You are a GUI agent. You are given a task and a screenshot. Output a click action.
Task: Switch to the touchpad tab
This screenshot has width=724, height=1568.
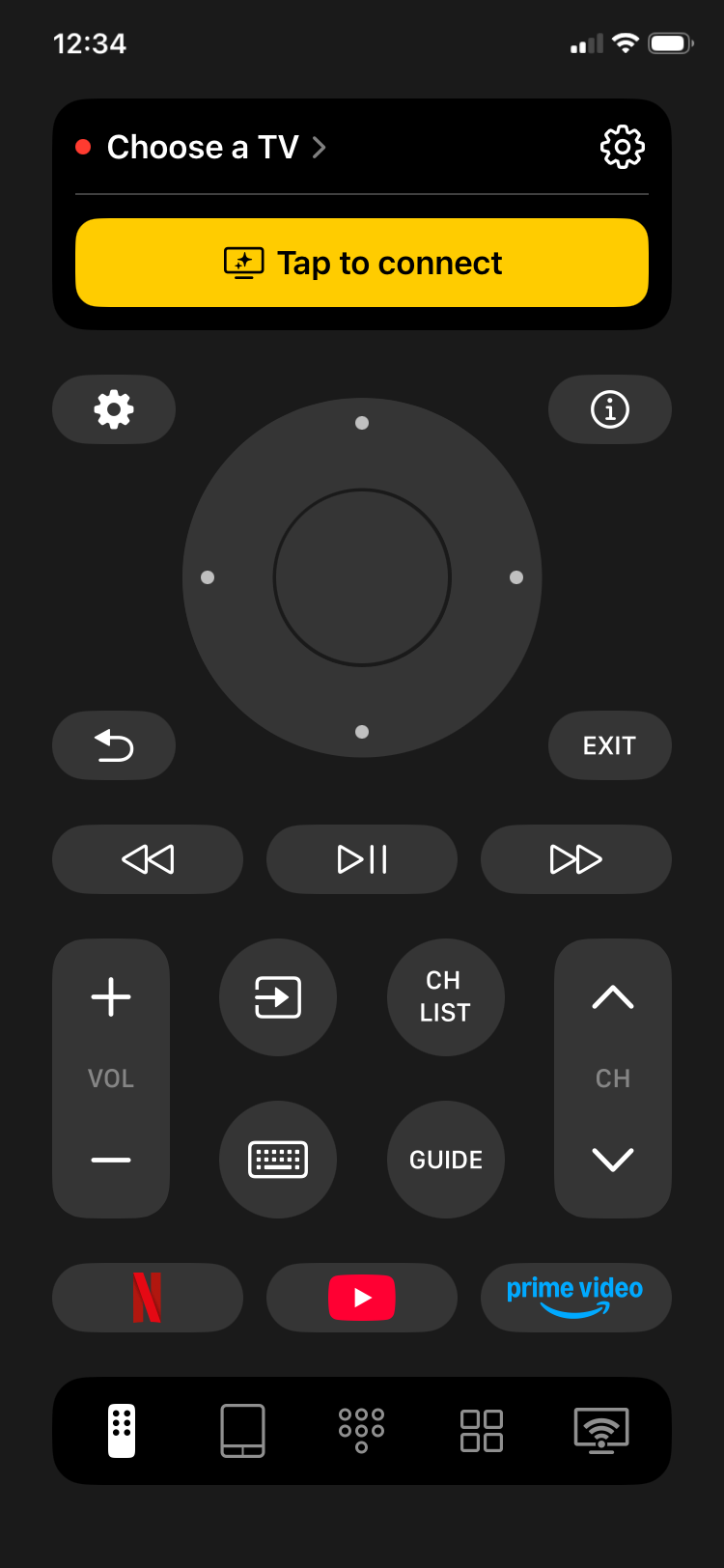click(x=241, y=1430)
